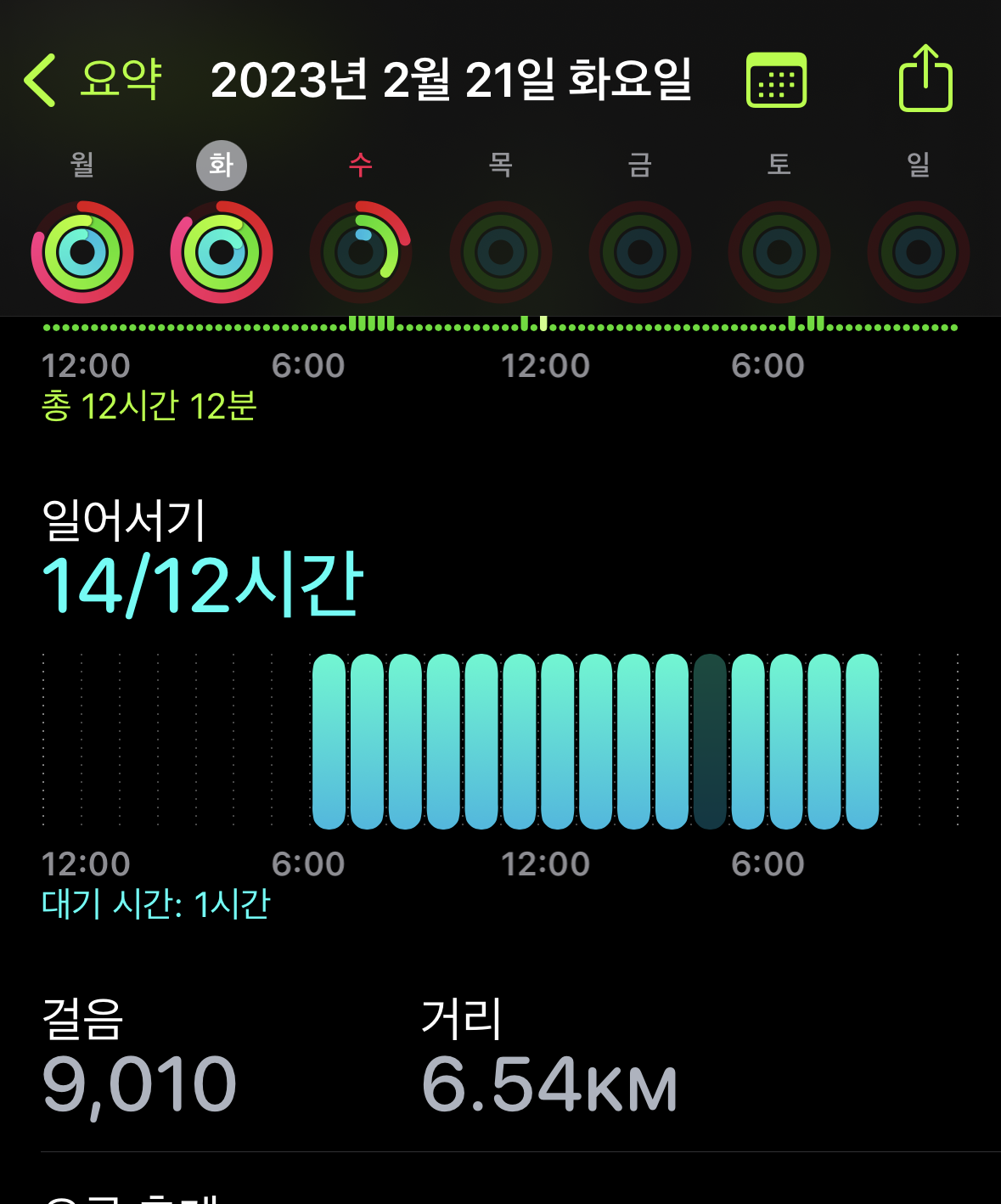
Task: Share this activity summary
Action: coord(925,79)
